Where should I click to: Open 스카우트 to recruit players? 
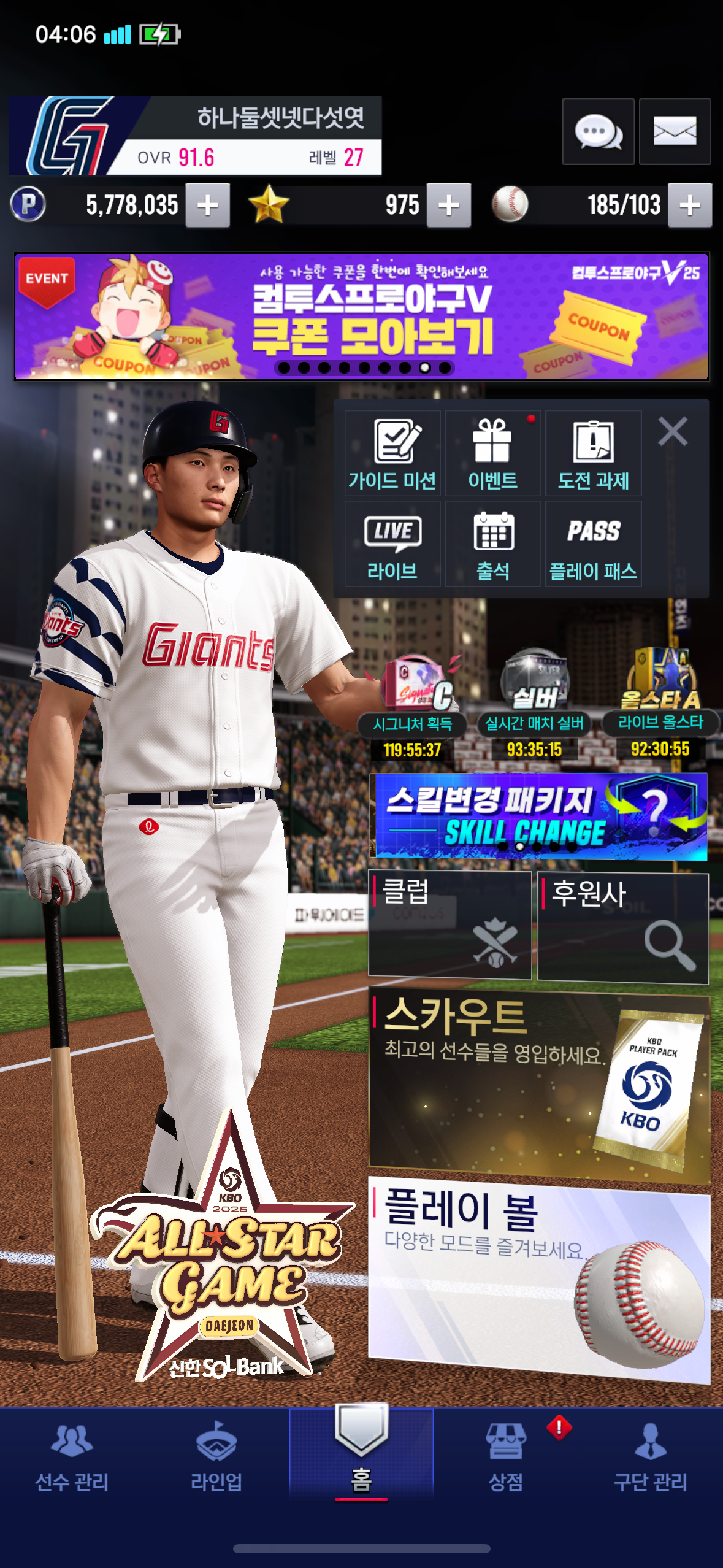[538, 1085]
